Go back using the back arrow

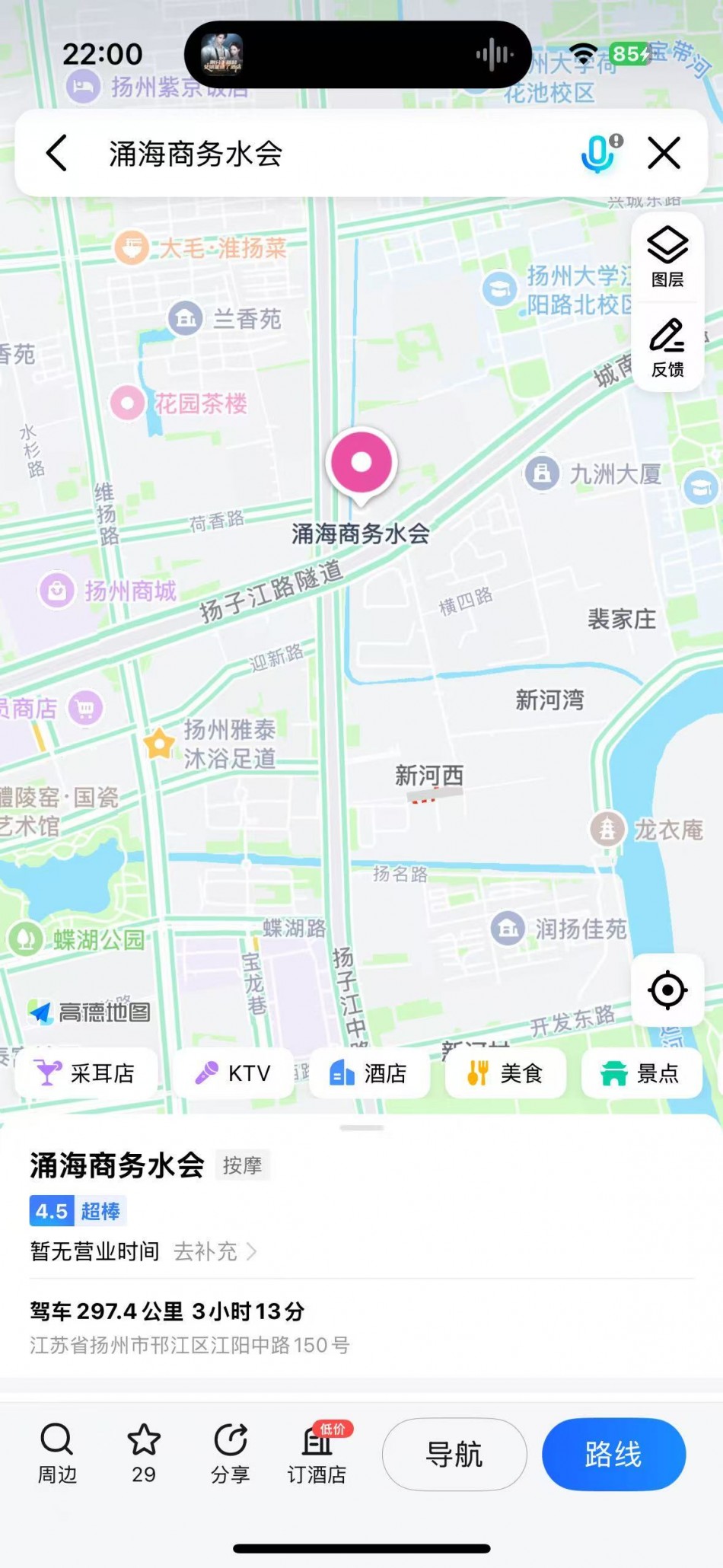[57, 153]
